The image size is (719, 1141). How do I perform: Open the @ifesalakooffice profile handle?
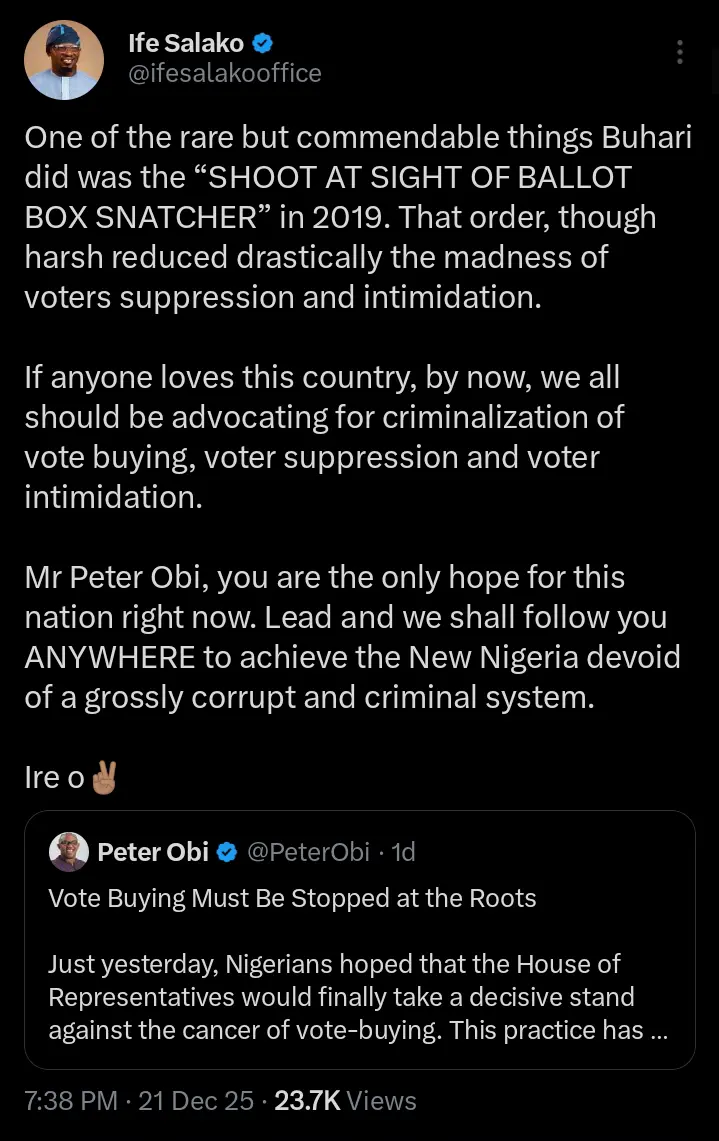pyautogui.click(x=225, y=74)
